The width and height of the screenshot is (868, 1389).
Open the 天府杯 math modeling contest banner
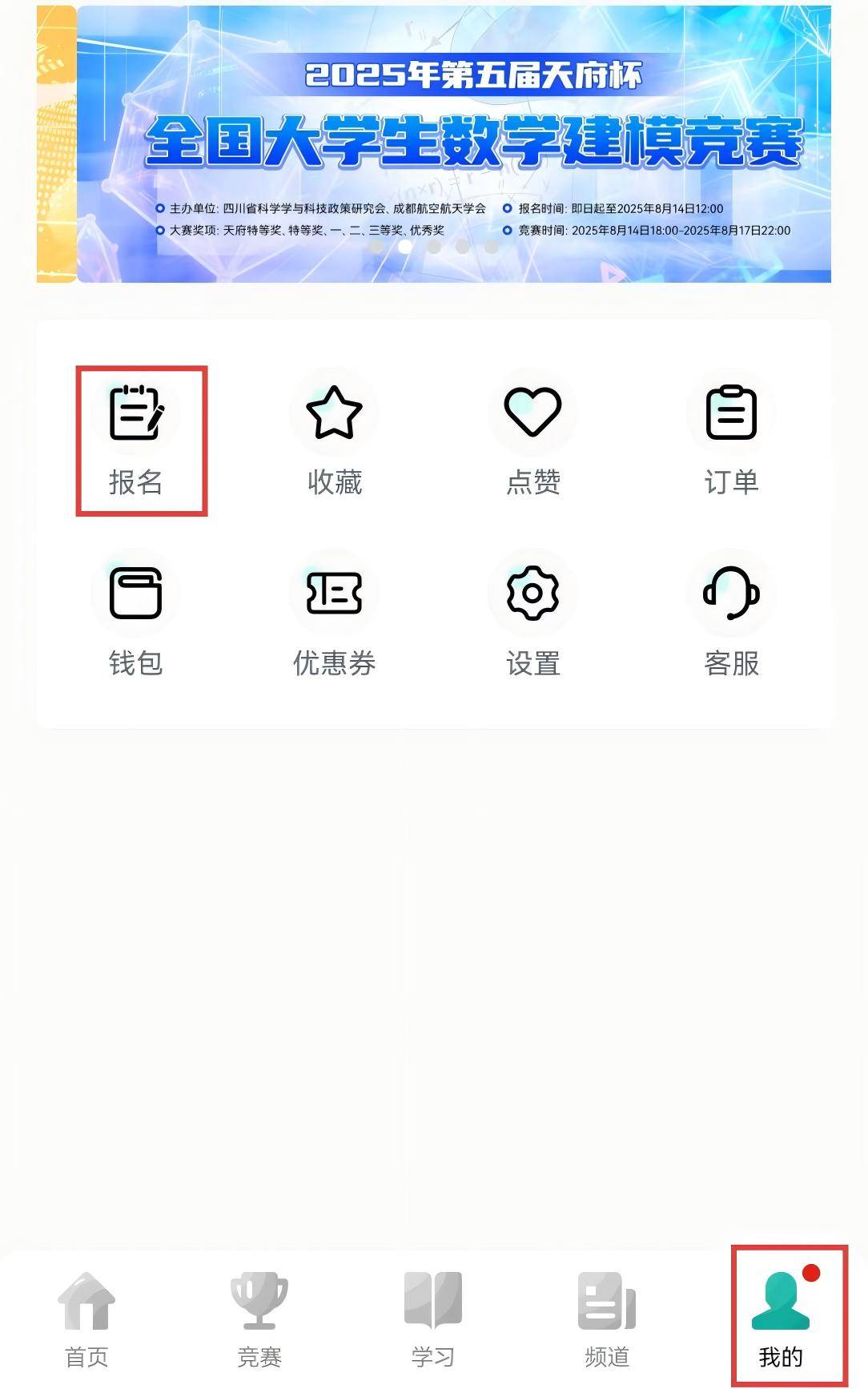(453, 144)
